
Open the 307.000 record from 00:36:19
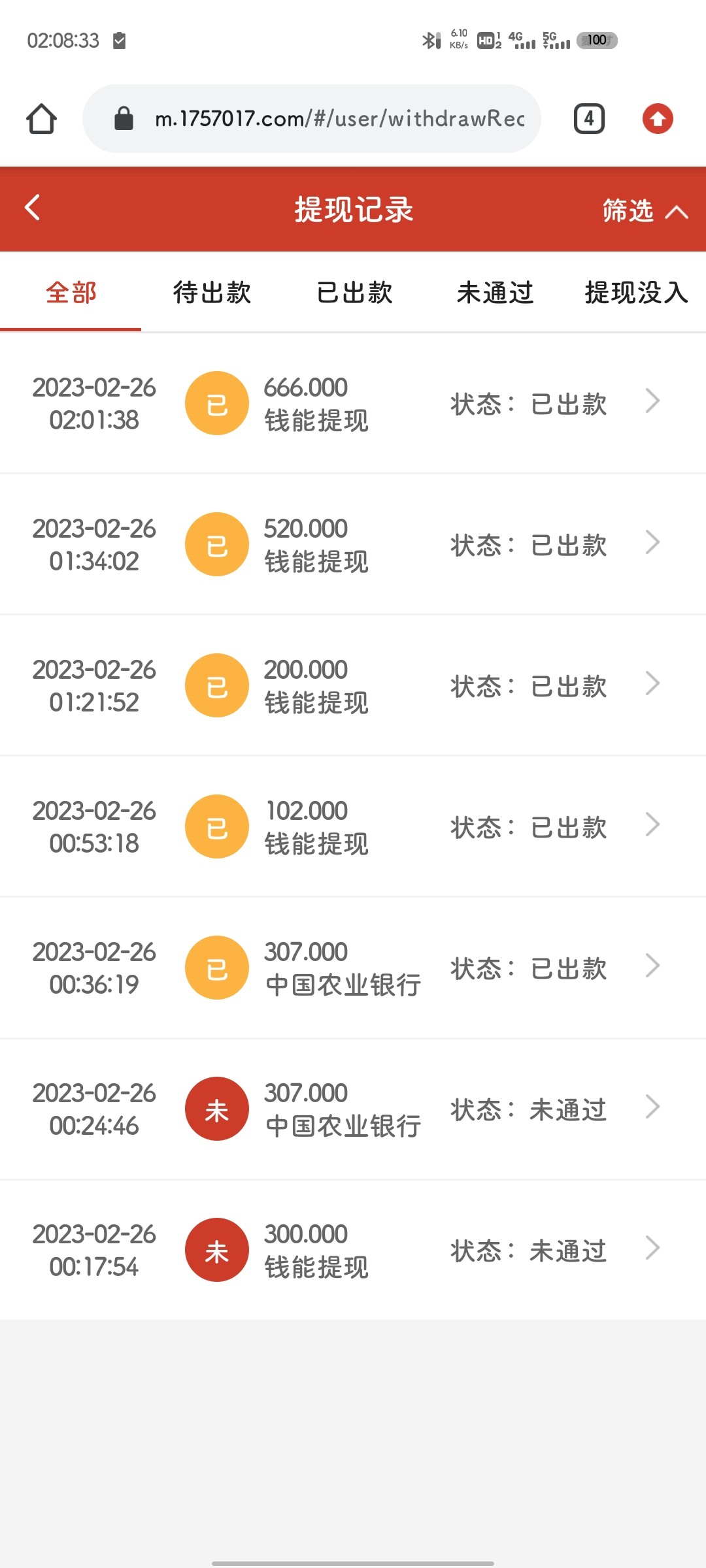pos(353,968)
